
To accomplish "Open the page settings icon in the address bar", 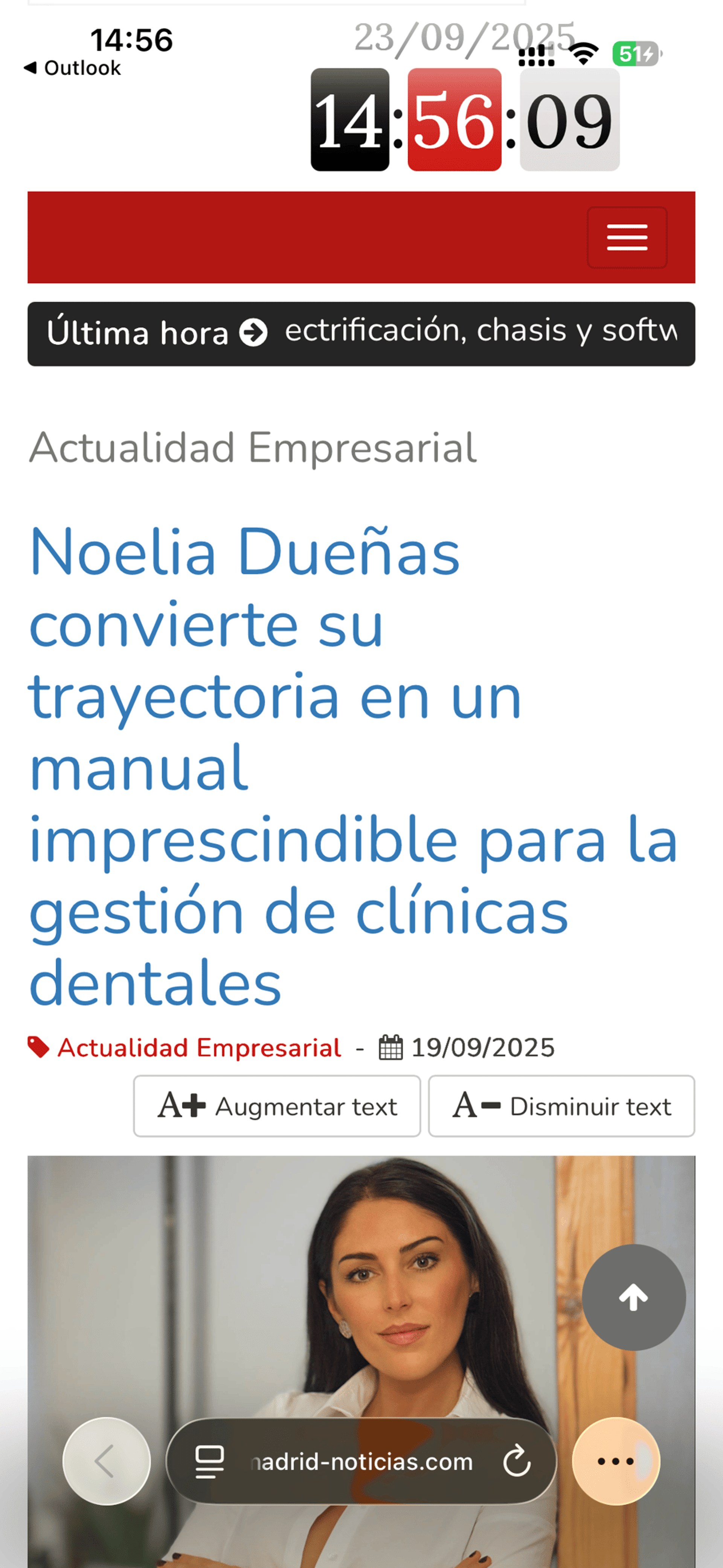I will (209, 1461).
